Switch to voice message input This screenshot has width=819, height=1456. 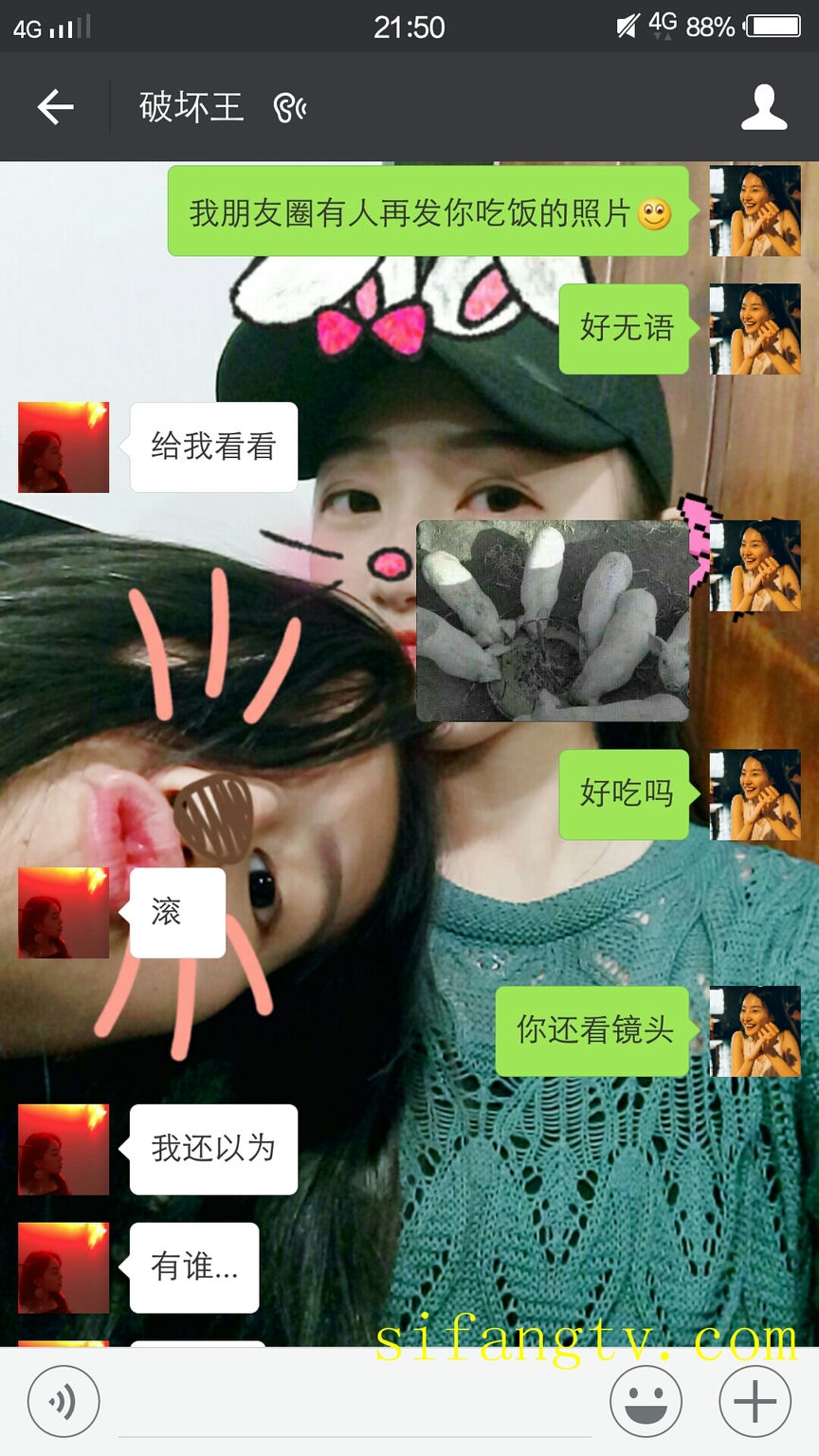pos(63,1401)
